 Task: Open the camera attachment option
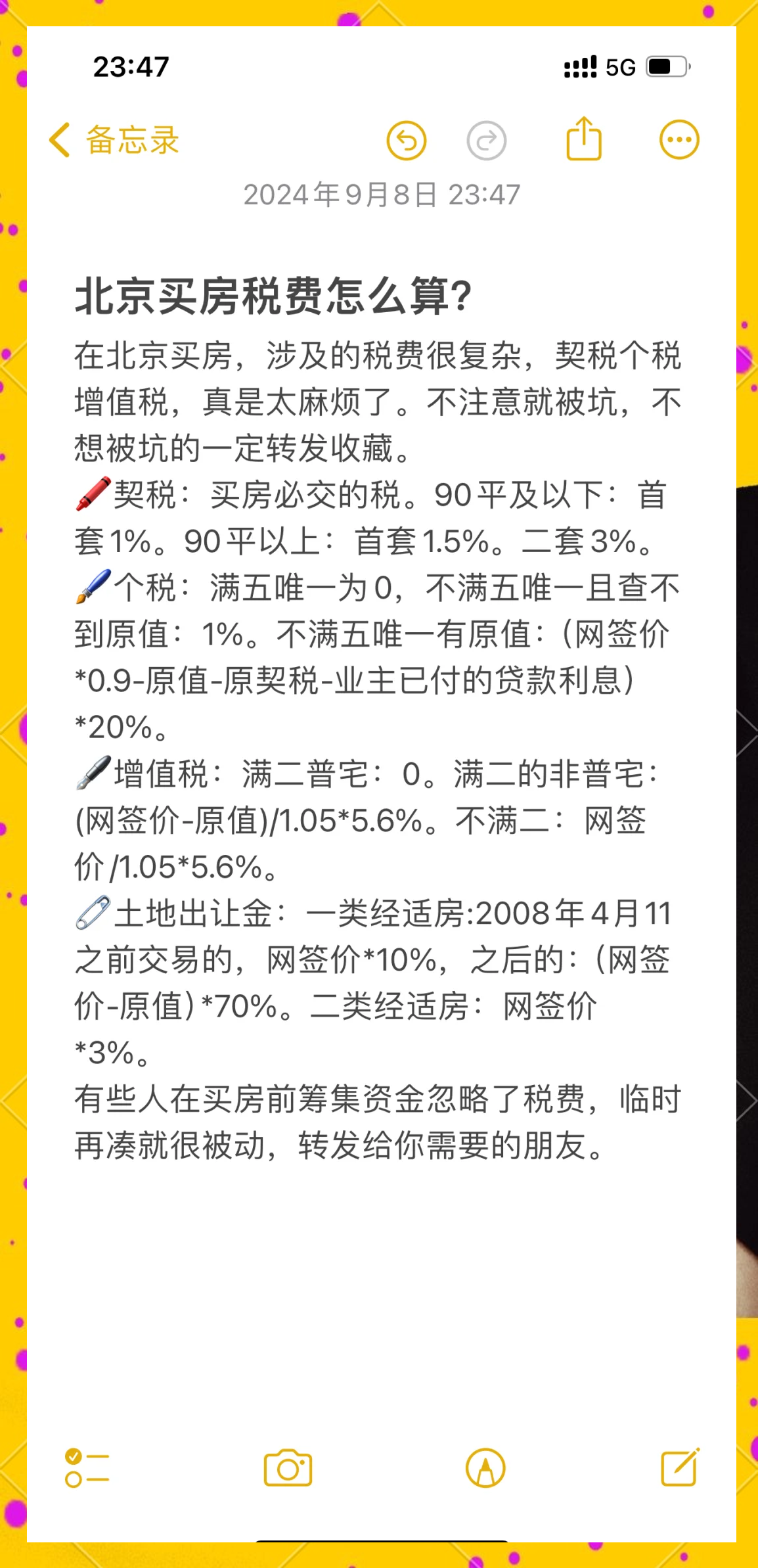pos(288,1467)
